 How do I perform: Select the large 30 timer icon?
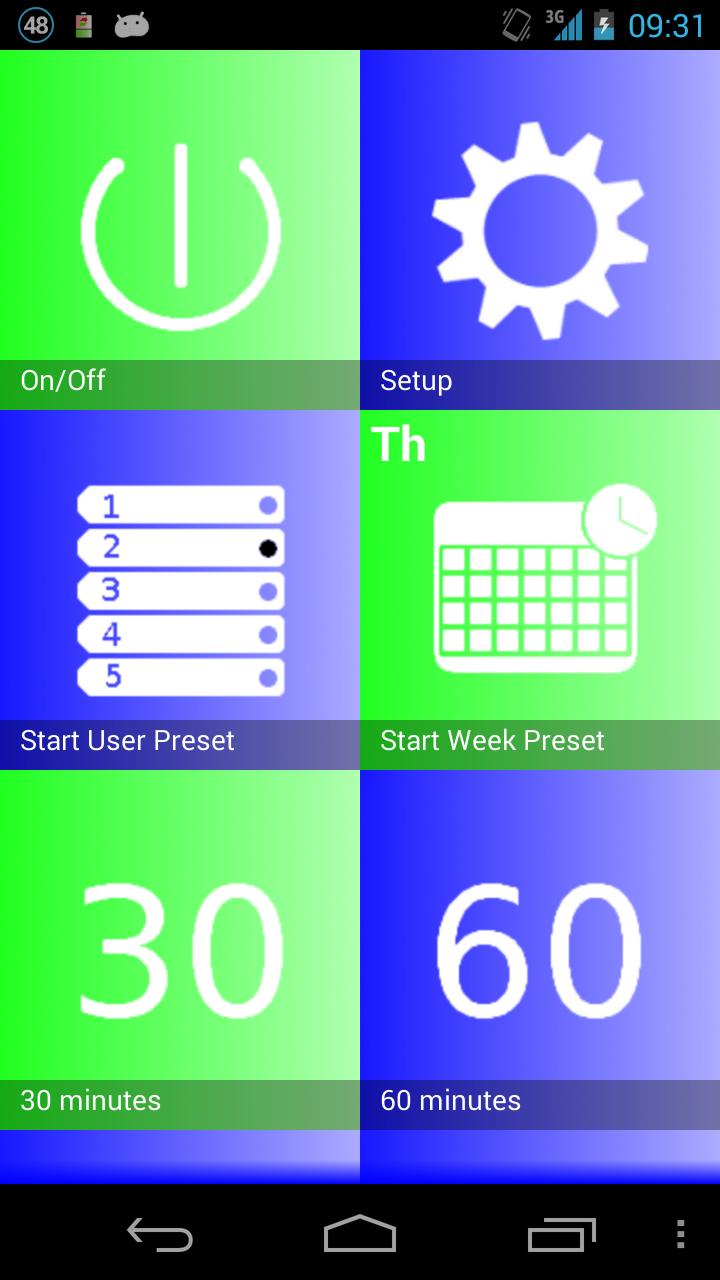(180, 945)
